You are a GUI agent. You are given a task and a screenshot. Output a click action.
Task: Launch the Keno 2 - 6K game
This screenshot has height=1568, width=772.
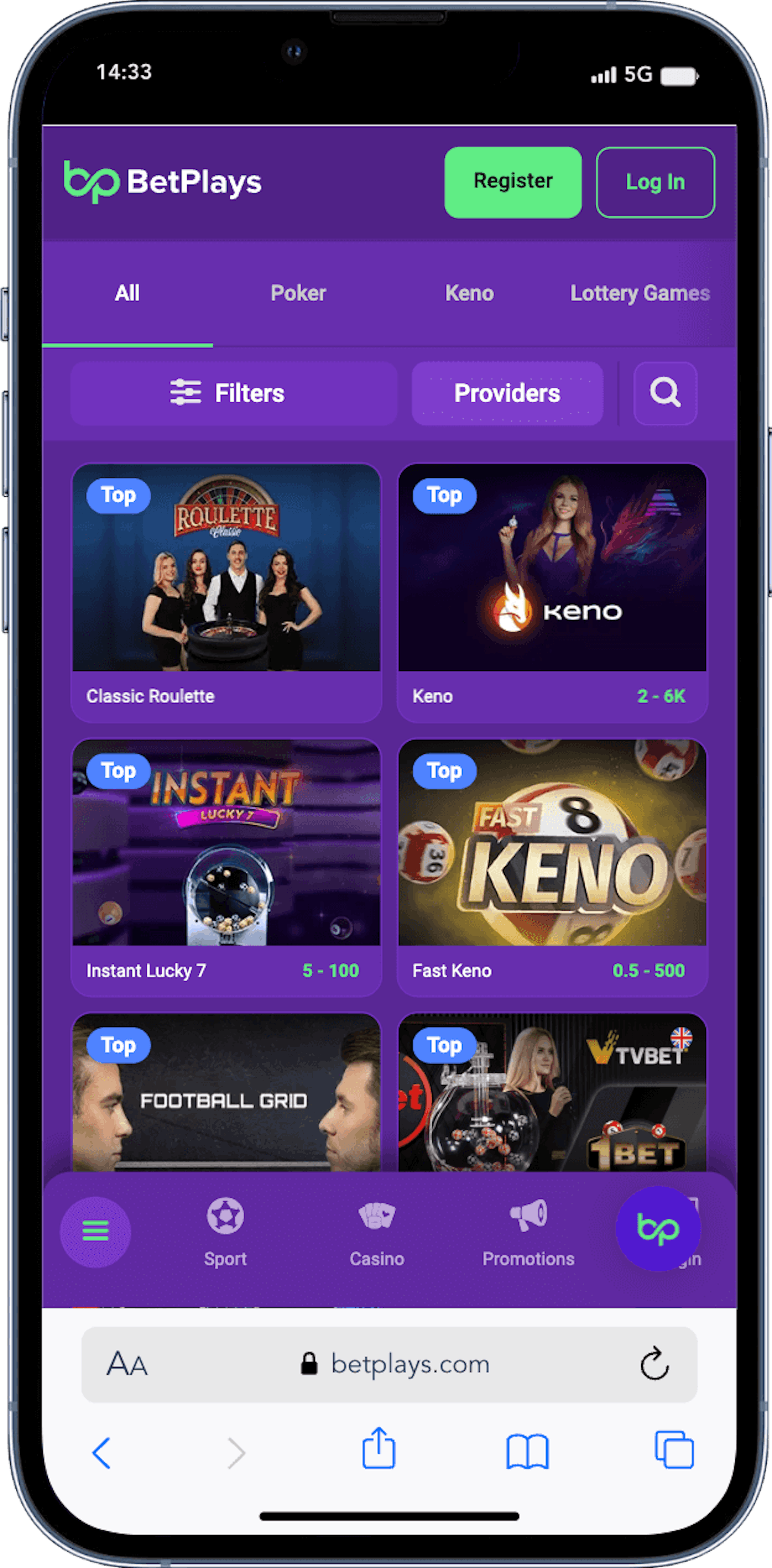(x=552, y=593)
